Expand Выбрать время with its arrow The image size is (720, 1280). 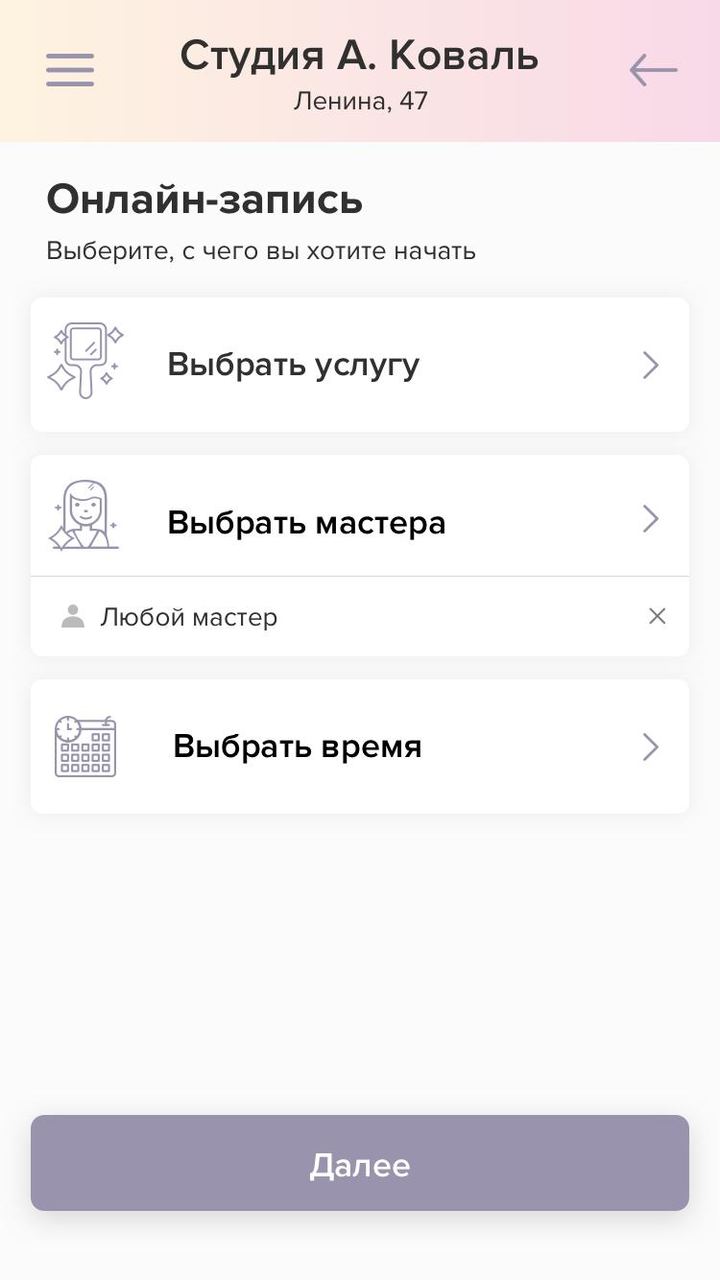(x=650, y=746)
